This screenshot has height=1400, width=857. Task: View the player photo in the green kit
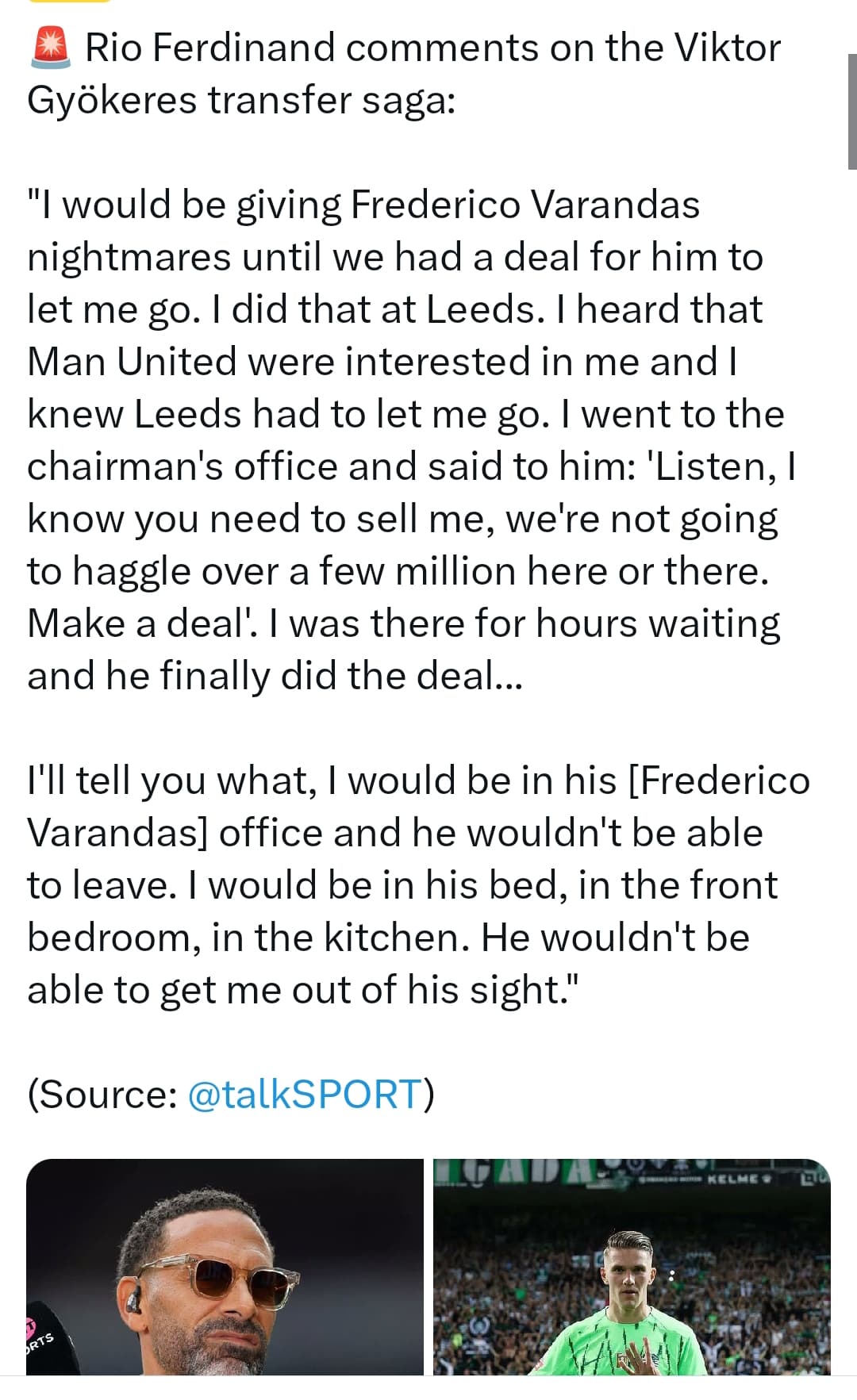point(632,1267)
